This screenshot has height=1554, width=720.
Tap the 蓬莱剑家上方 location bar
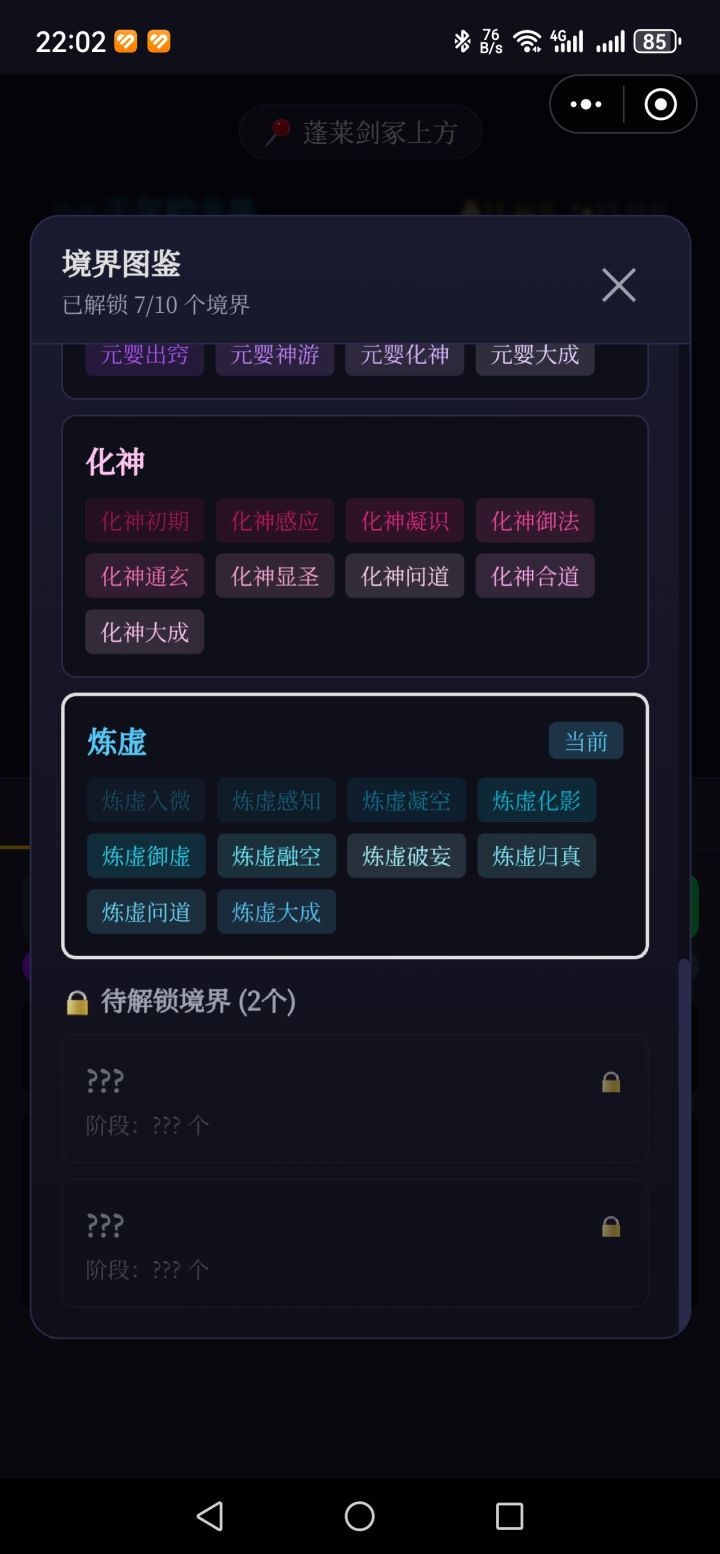(360, 131)
